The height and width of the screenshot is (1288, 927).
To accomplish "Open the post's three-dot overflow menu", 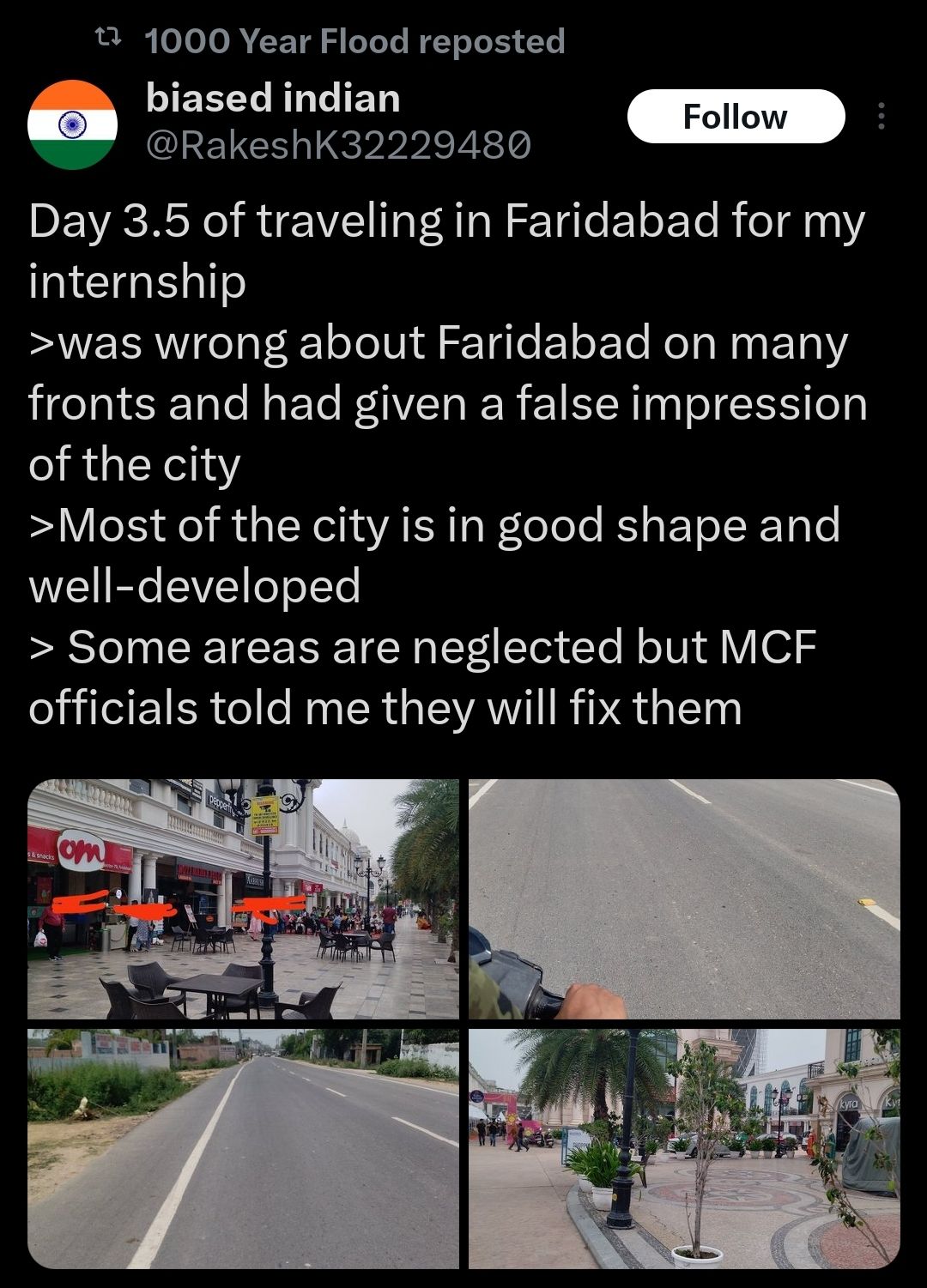I will [x=880, y=117].
